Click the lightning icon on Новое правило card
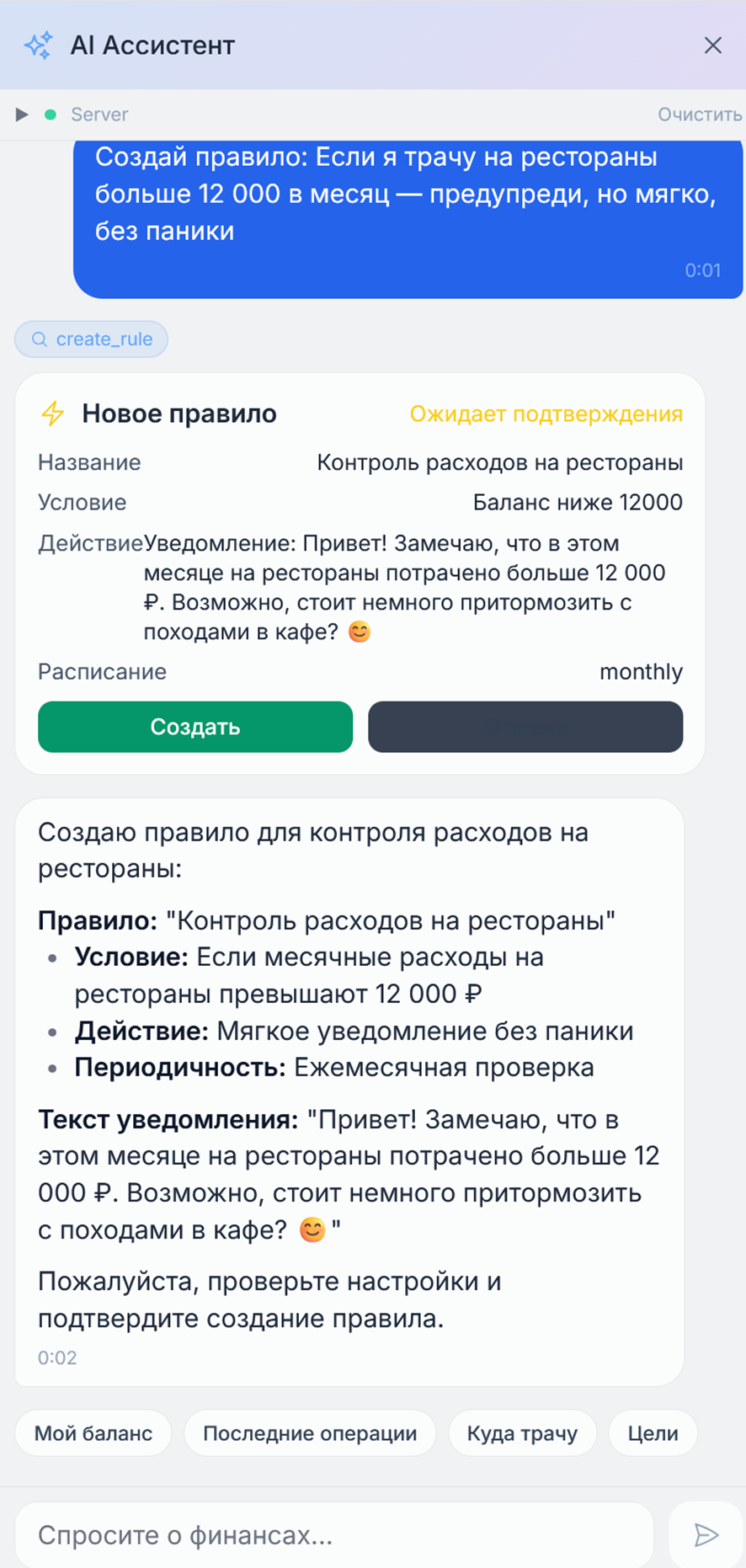Image resolution: width=746 pixels, height=1568 pixels. coord(52,413)
